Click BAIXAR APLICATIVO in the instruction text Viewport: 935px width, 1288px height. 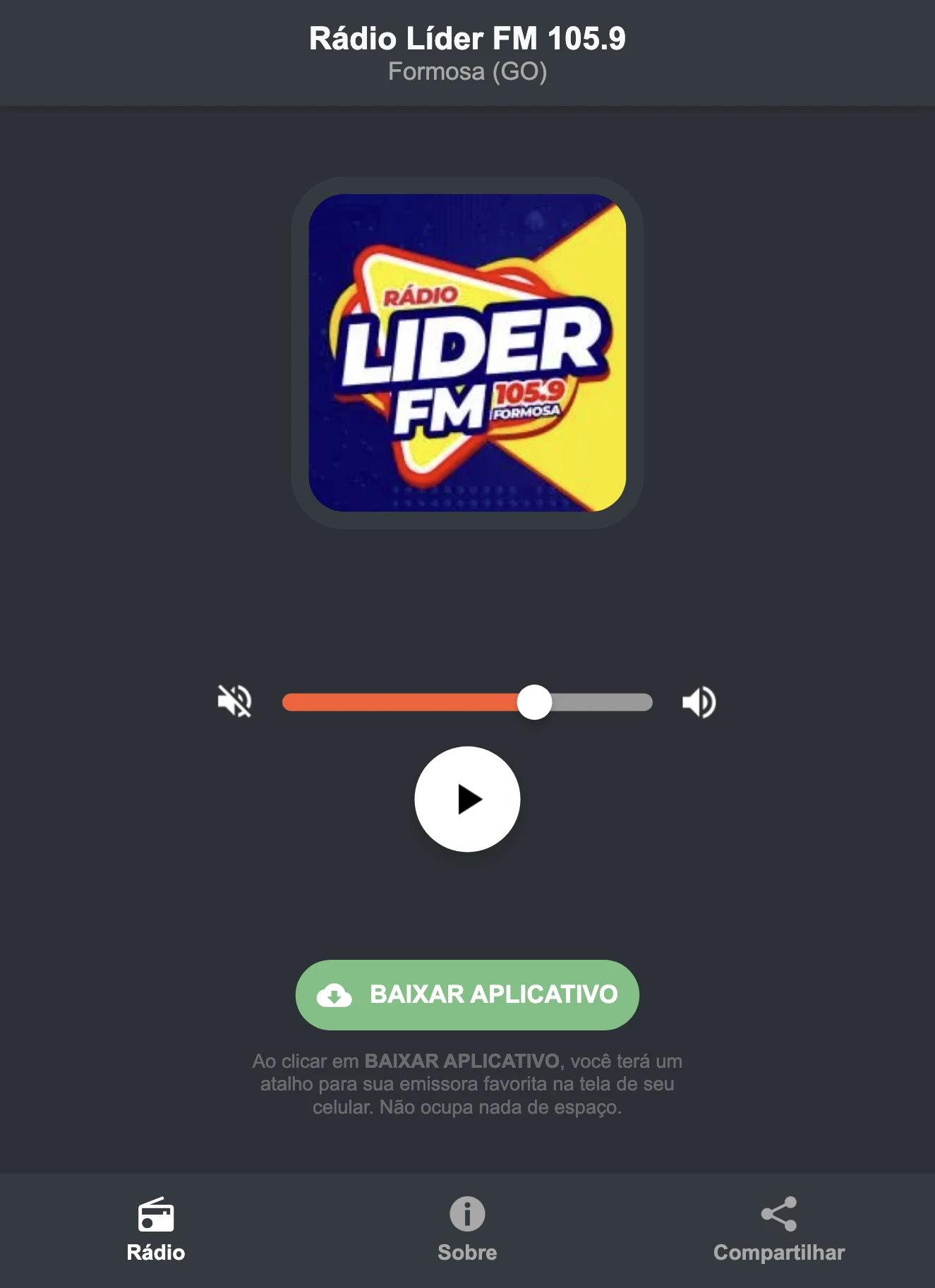pos(462,1061)
